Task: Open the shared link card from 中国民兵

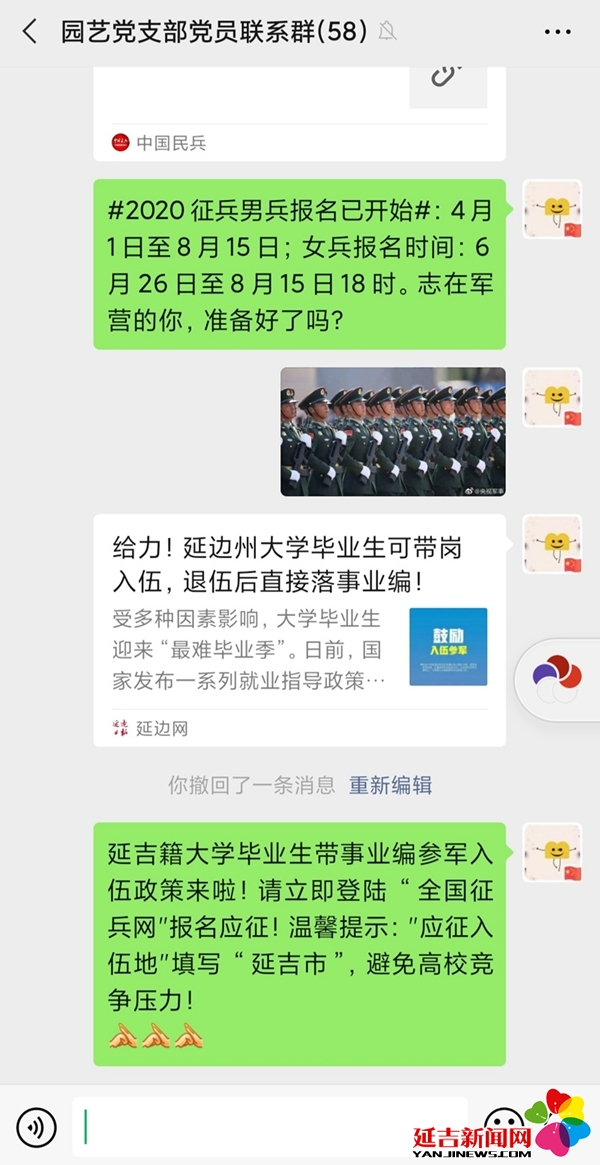Action: (299, 110)
